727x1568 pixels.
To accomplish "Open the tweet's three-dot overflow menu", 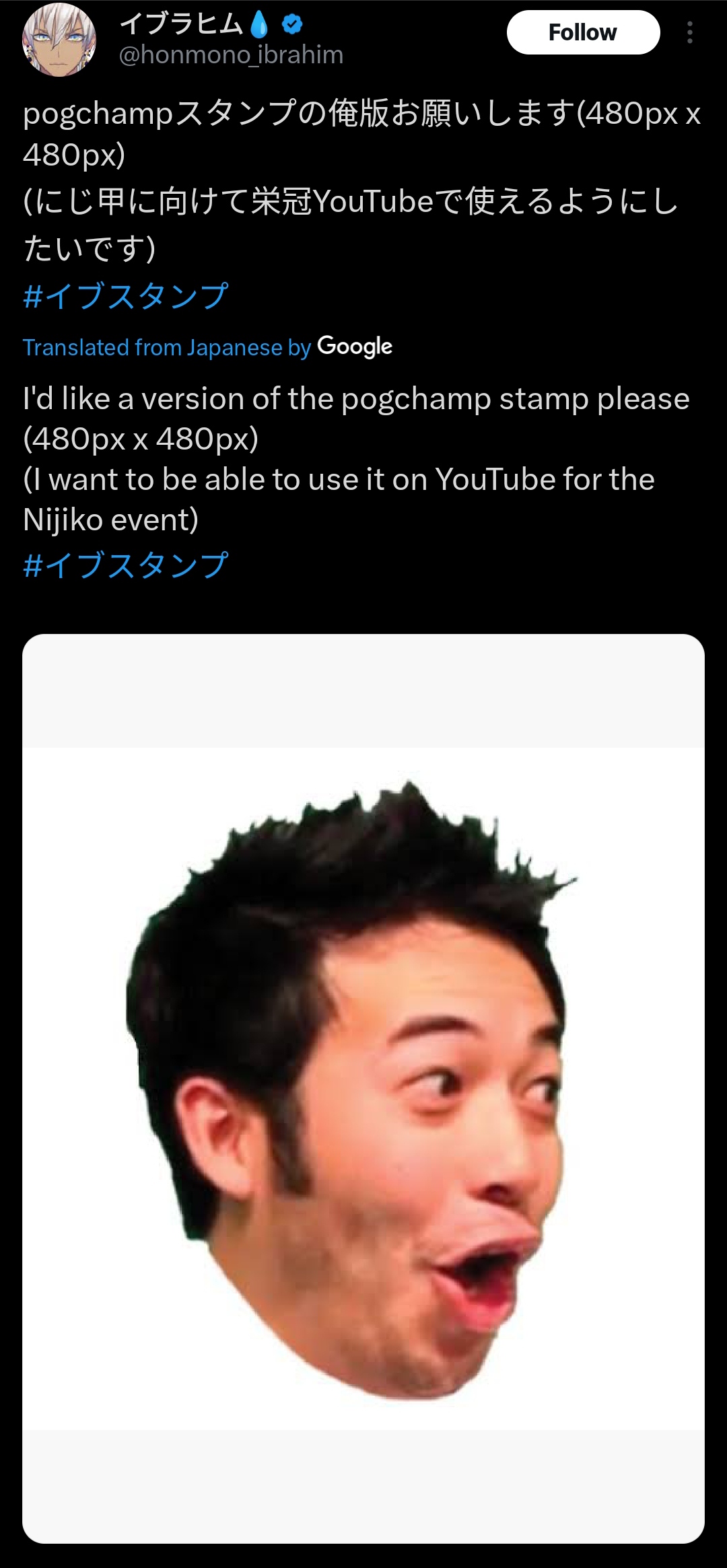I will point(690,32).
